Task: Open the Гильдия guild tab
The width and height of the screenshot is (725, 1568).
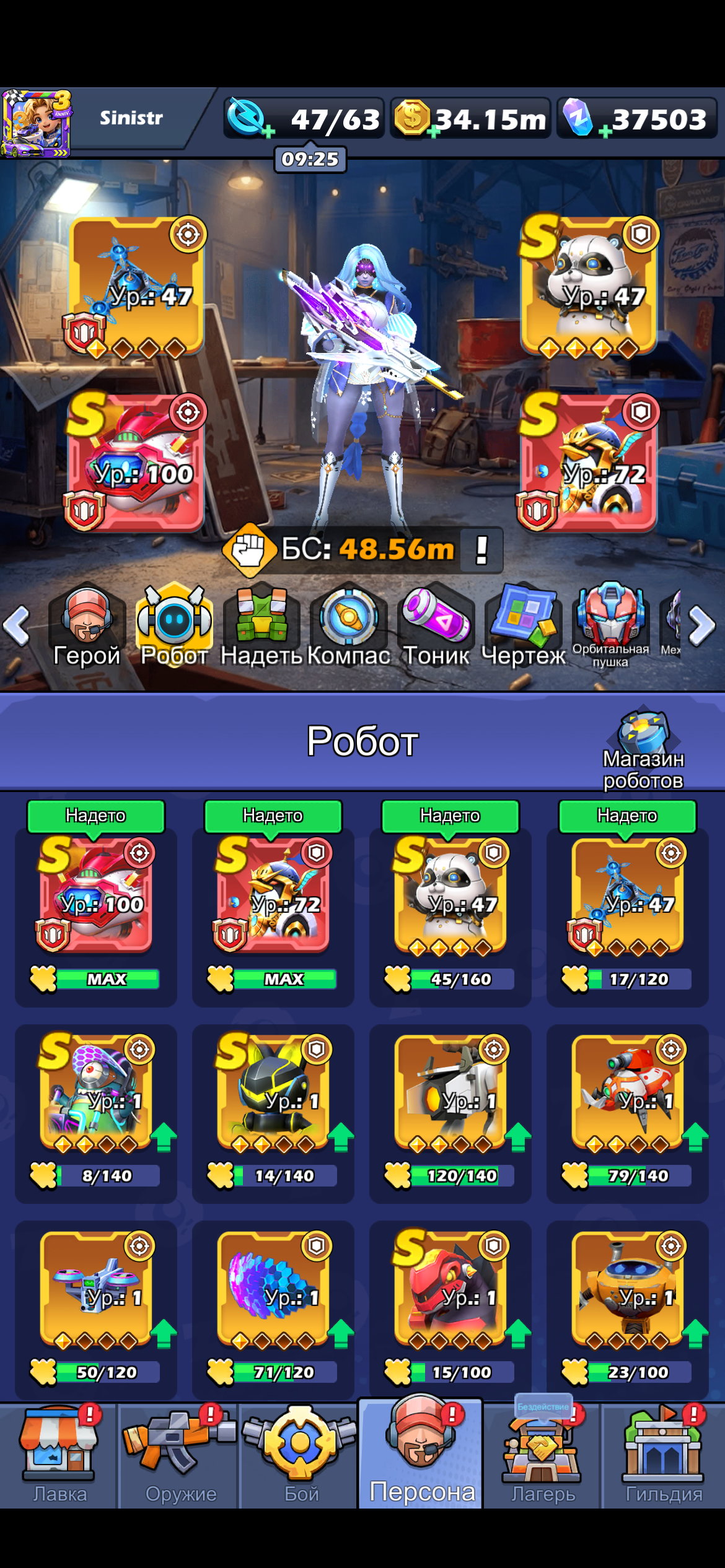Action: [664, 1455]
